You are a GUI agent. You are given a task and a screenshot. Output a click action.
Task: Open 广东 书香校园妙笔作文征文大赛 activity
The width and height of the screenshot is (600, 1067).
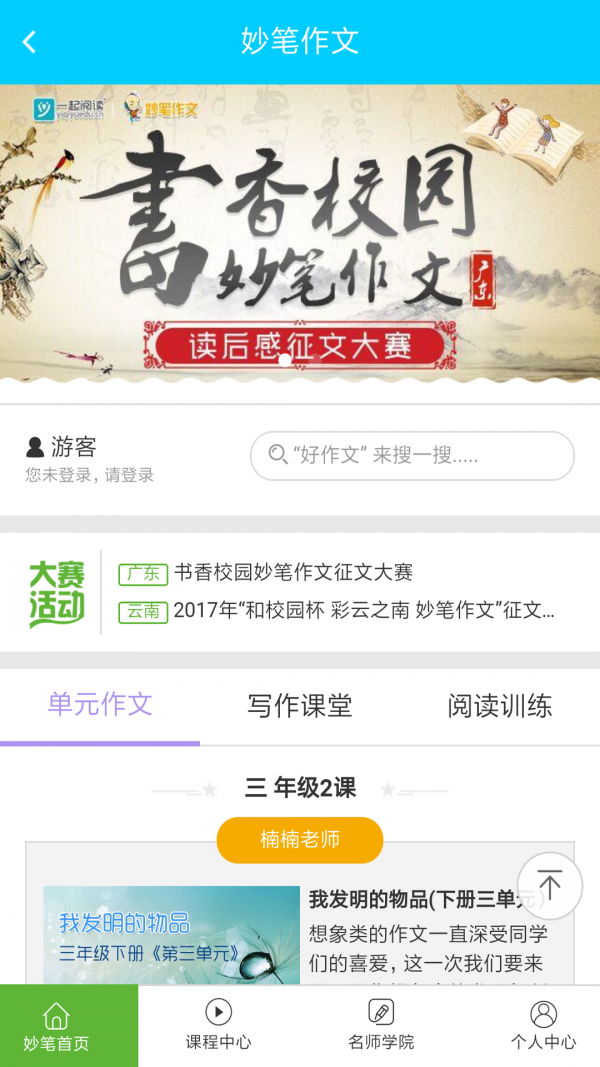pos(292,573)
